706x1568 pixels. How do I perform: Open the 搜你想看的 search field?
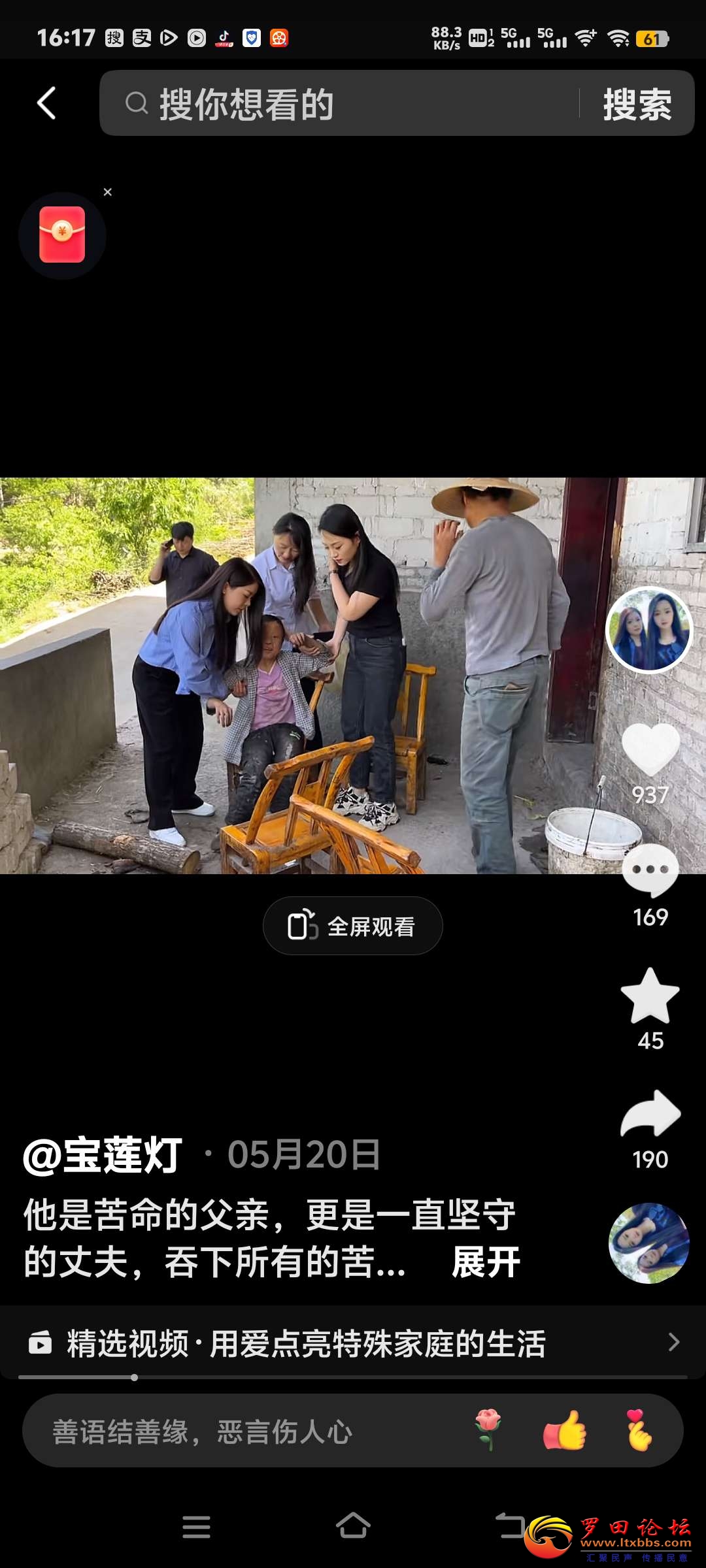pos(340,104)
